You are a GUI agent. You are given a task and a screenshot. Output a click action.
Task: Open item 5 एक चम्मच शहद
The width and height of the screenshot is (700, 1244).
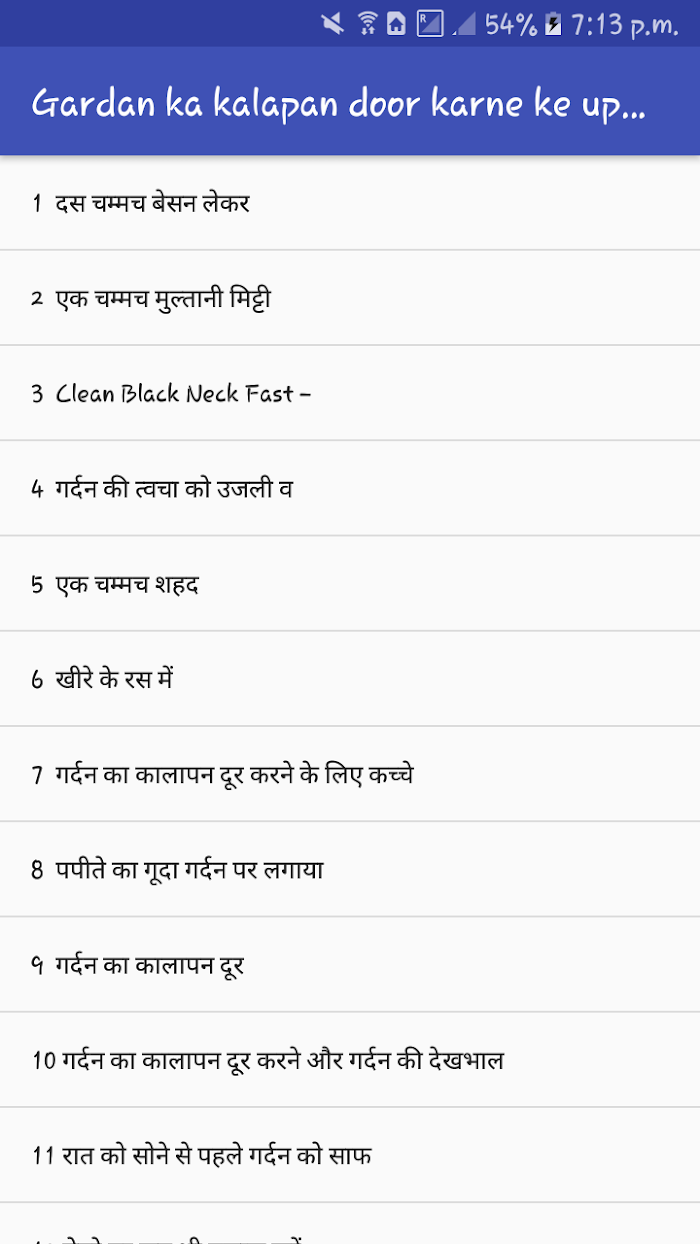pyautogui.click(x=115, y=584)
